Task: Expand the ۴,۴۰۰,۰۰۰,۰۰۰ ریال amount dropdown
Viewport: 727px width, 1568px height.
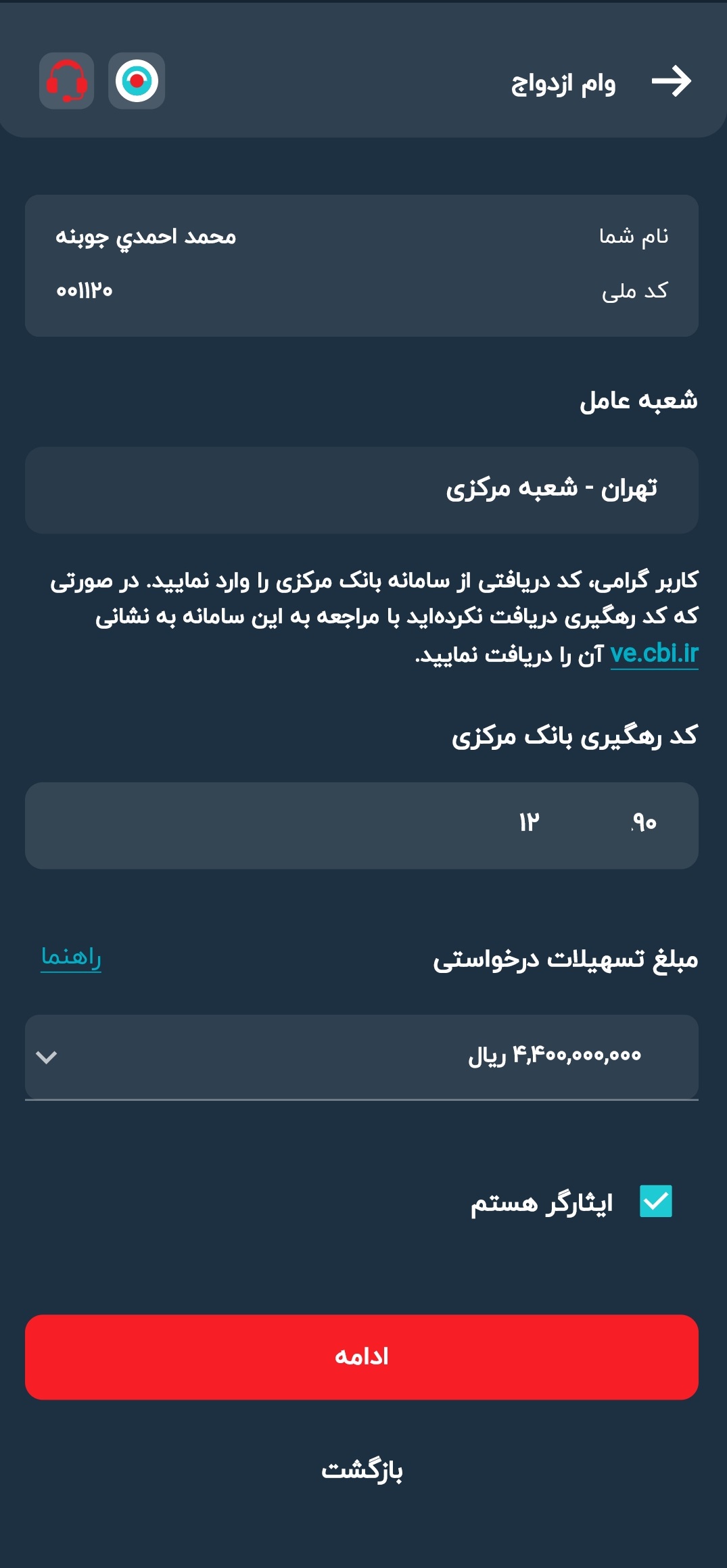Action: tap(363, 1056)
